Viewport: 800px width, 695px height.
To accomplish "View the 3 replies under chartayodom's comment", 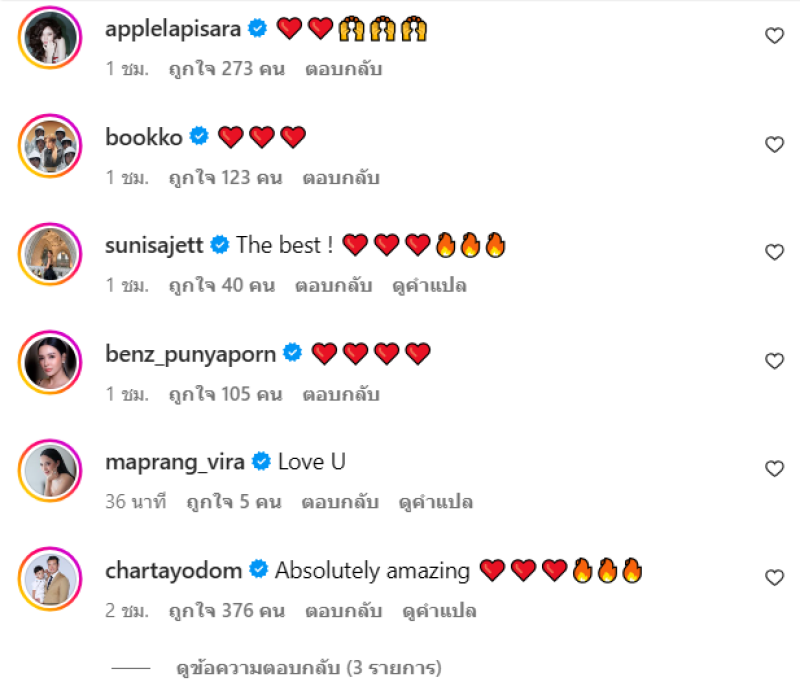I will [x=308, y=667].
